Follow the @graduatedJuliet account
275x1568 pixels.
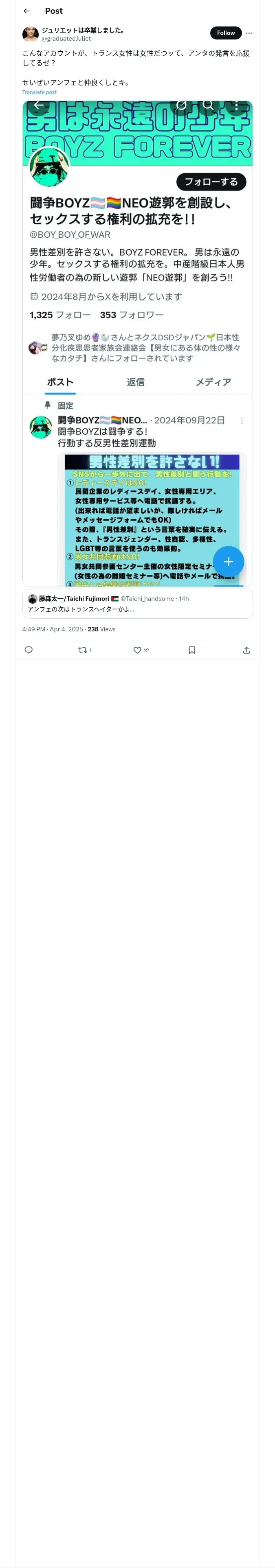226,33
